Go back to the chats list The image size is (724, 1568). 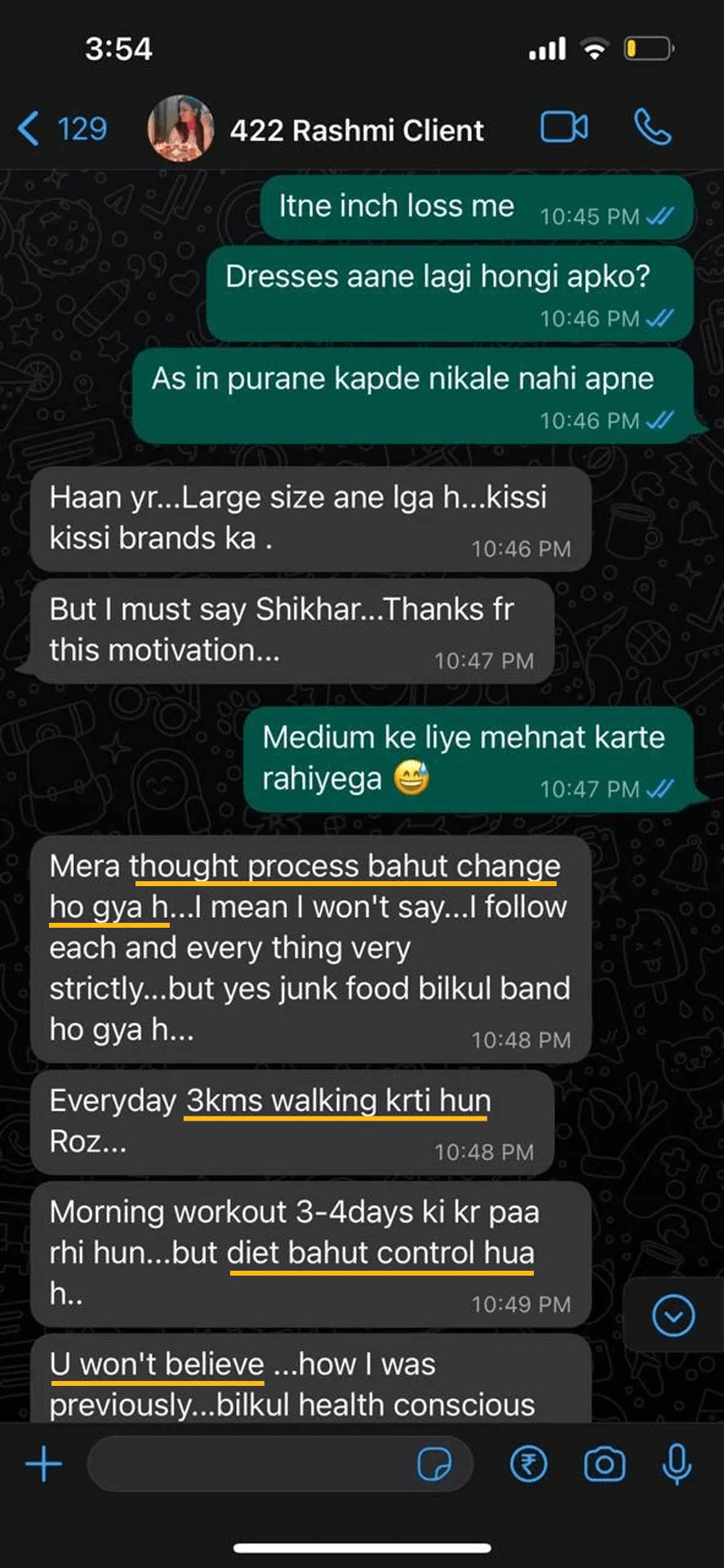pos(61,129)
